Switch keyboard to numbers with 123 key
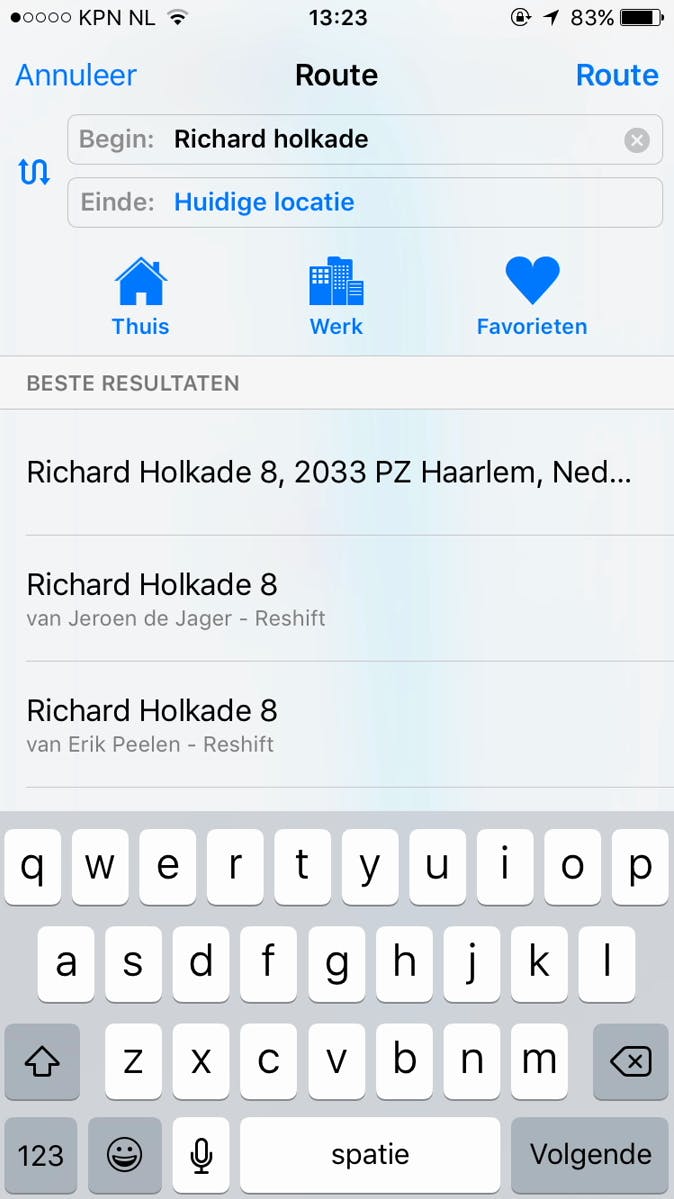 pos(41,1155)
